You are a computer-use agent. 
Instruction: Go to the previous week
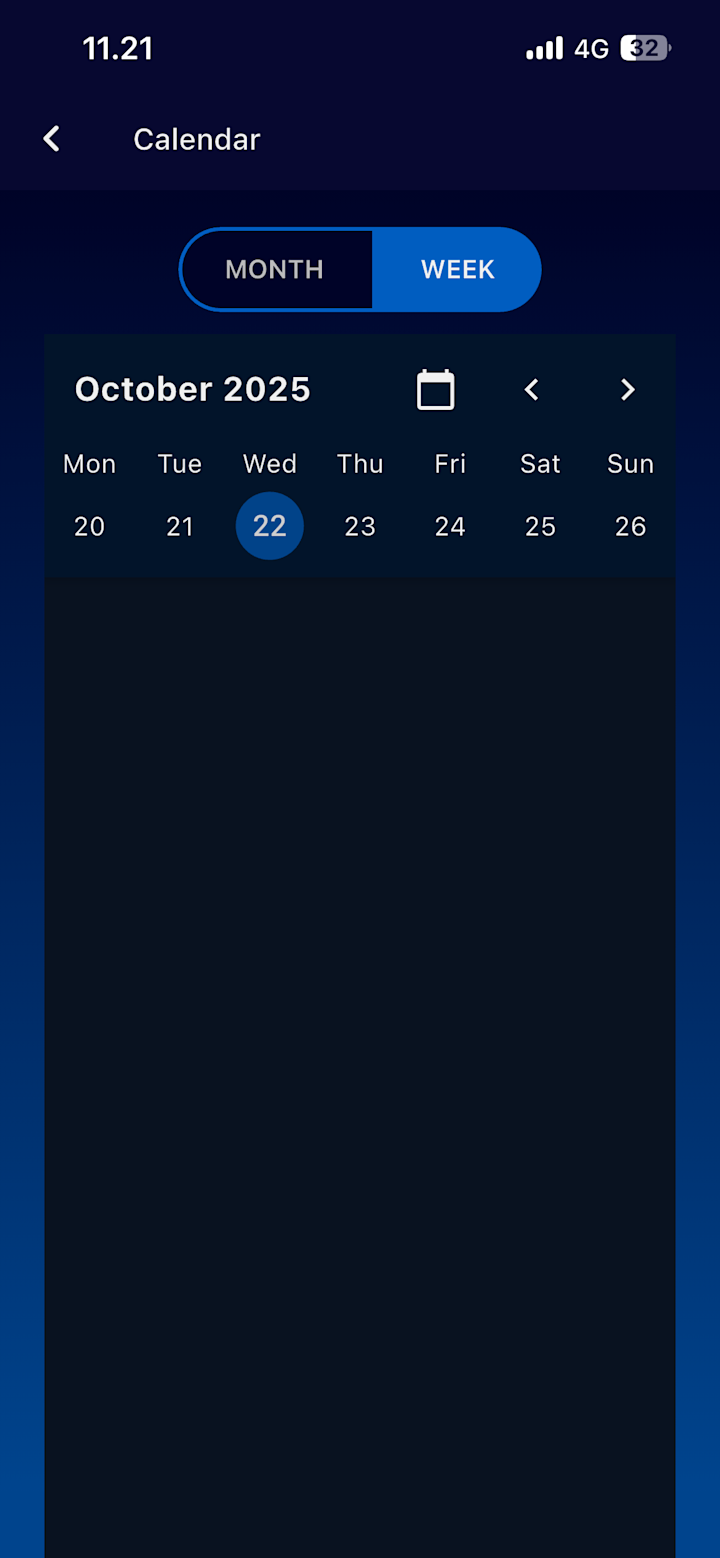pyautogui.click(x=532, y=390)
